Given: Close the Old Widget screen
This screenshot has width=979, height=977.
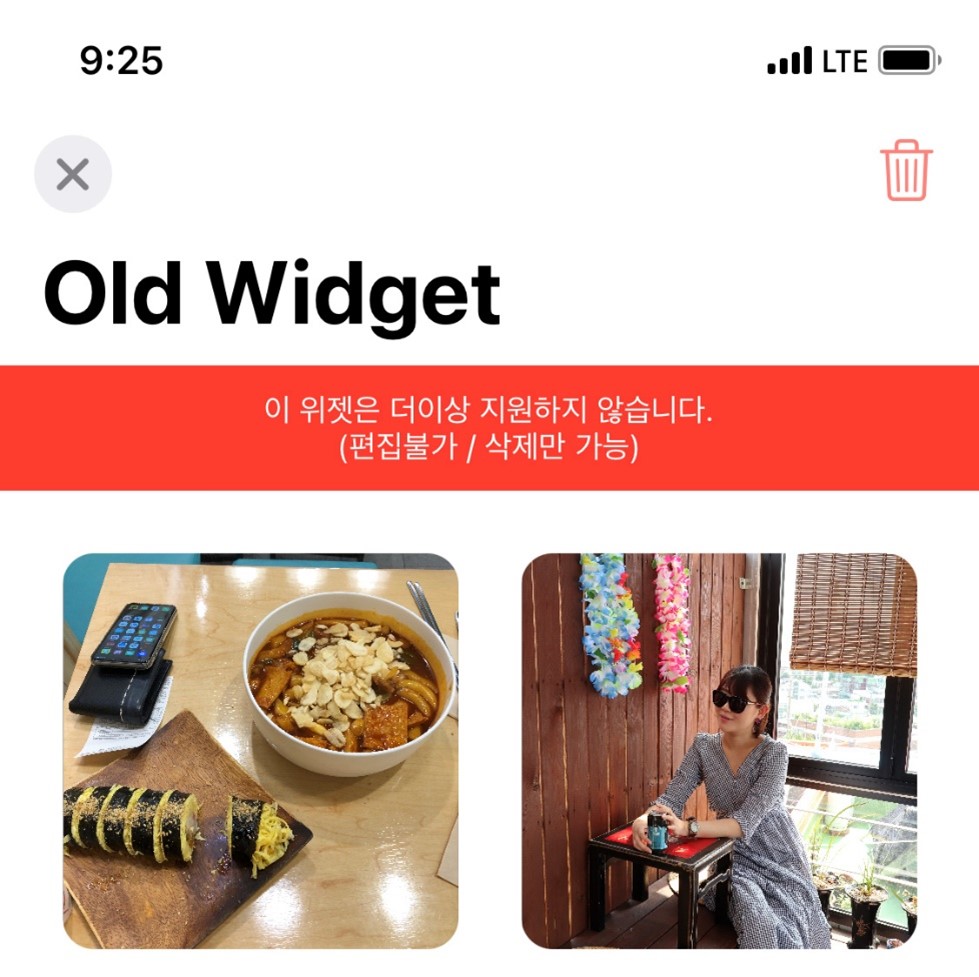Looking at the screenshot, I should click(x=72, y=175).
